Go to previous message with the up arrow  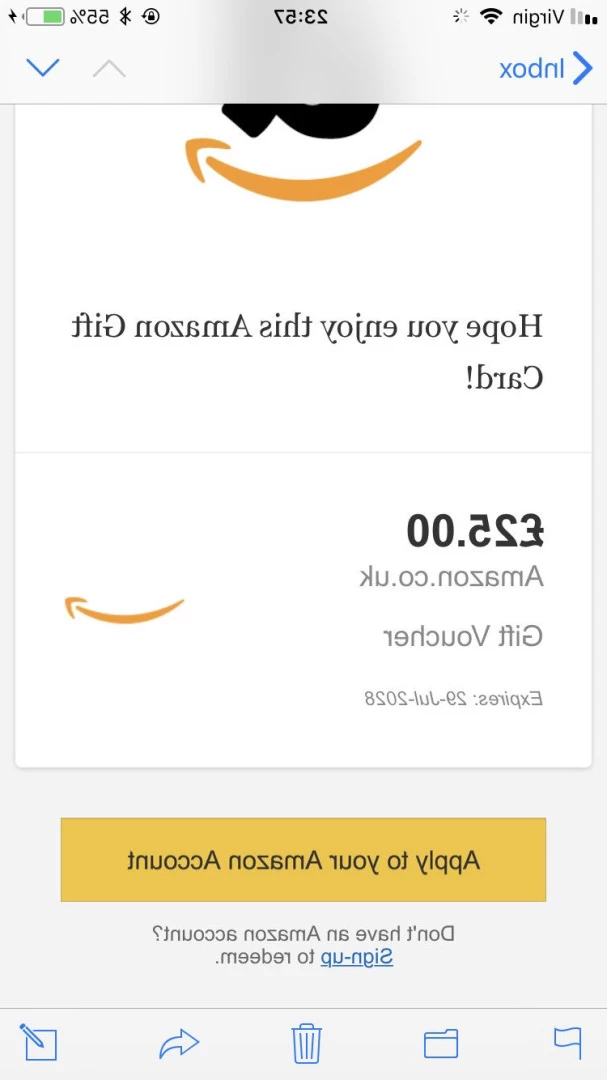(109, 68)
